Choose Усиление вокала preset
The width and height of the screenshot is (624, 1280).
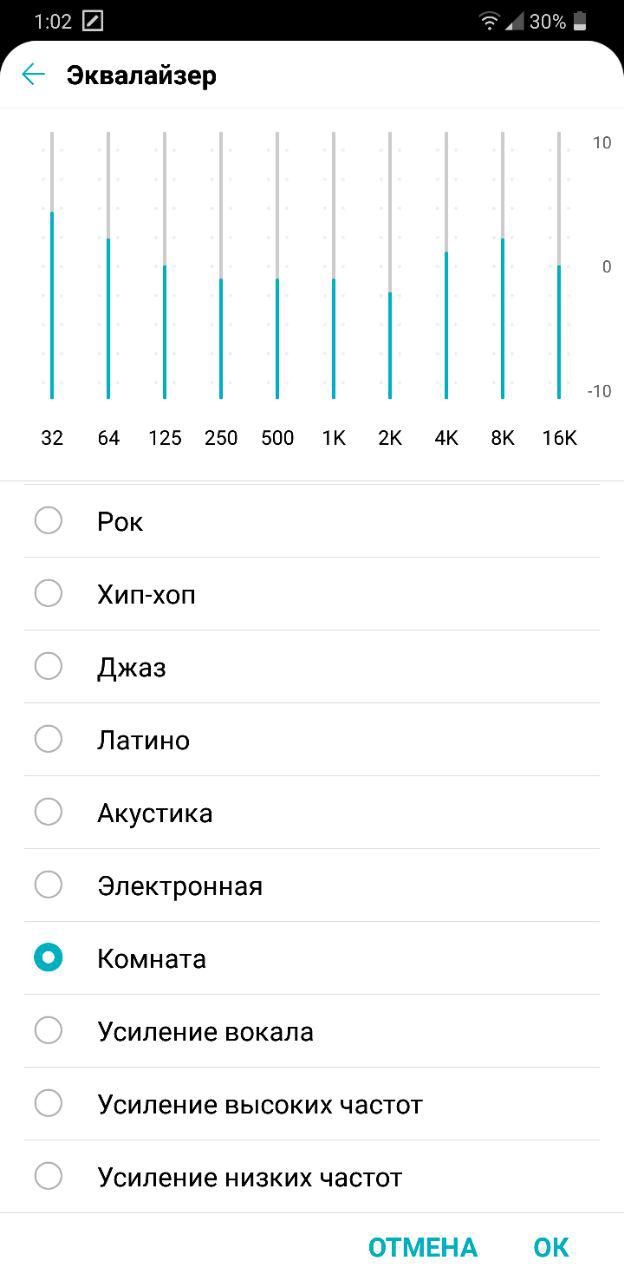click(x=312, y=1032)
